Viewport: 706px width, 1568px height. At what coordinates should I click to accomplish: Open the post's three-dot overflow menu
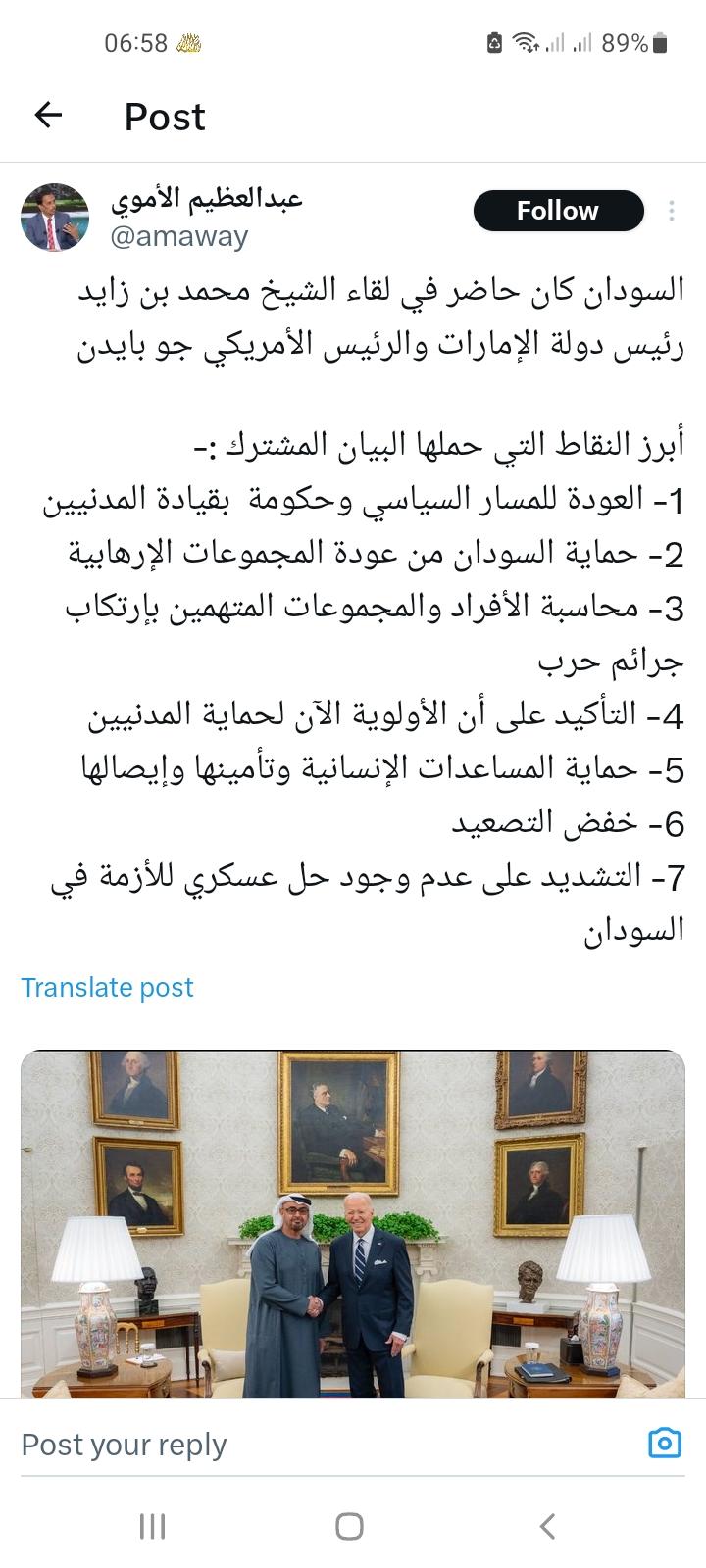click(x=672, y=211)
